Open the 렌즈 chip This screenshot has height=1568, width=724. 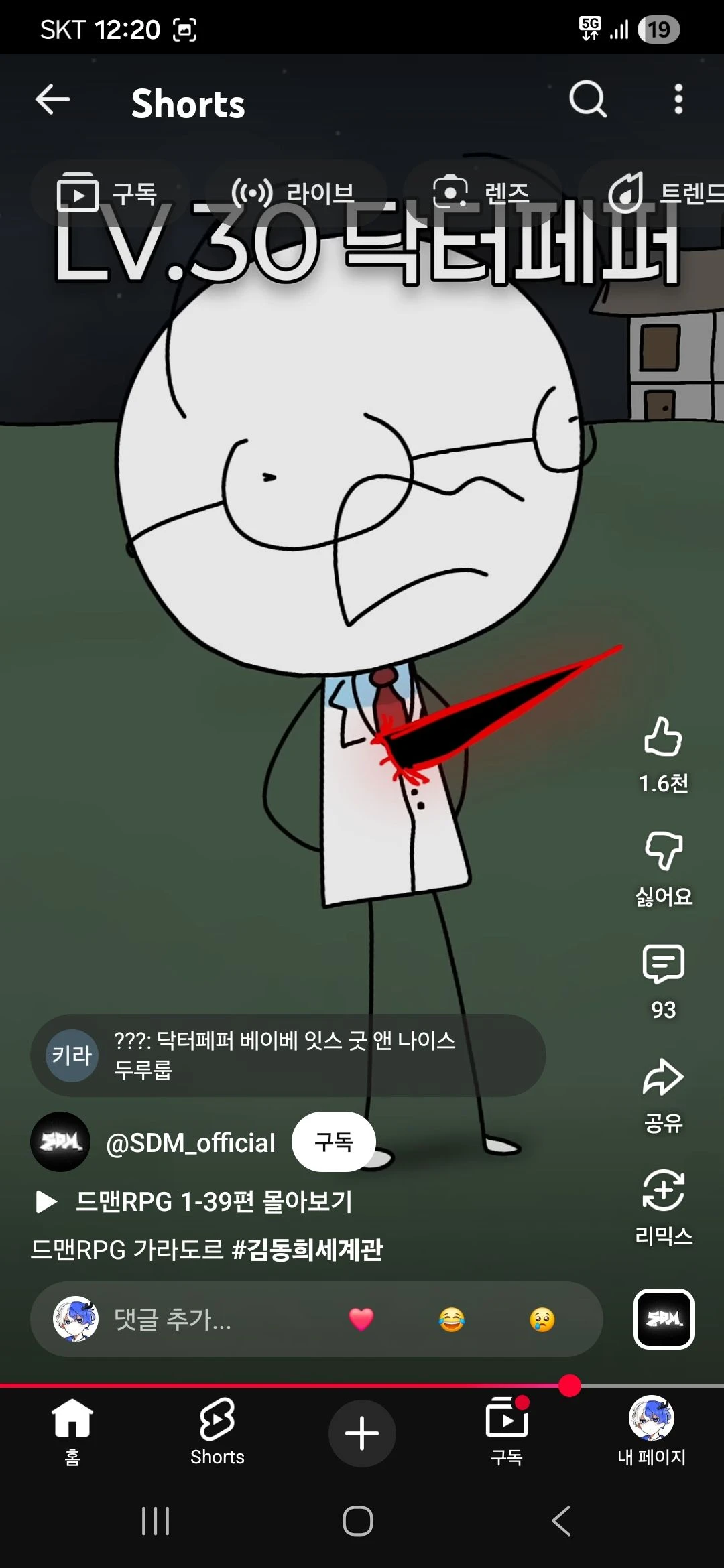point(481,194)
